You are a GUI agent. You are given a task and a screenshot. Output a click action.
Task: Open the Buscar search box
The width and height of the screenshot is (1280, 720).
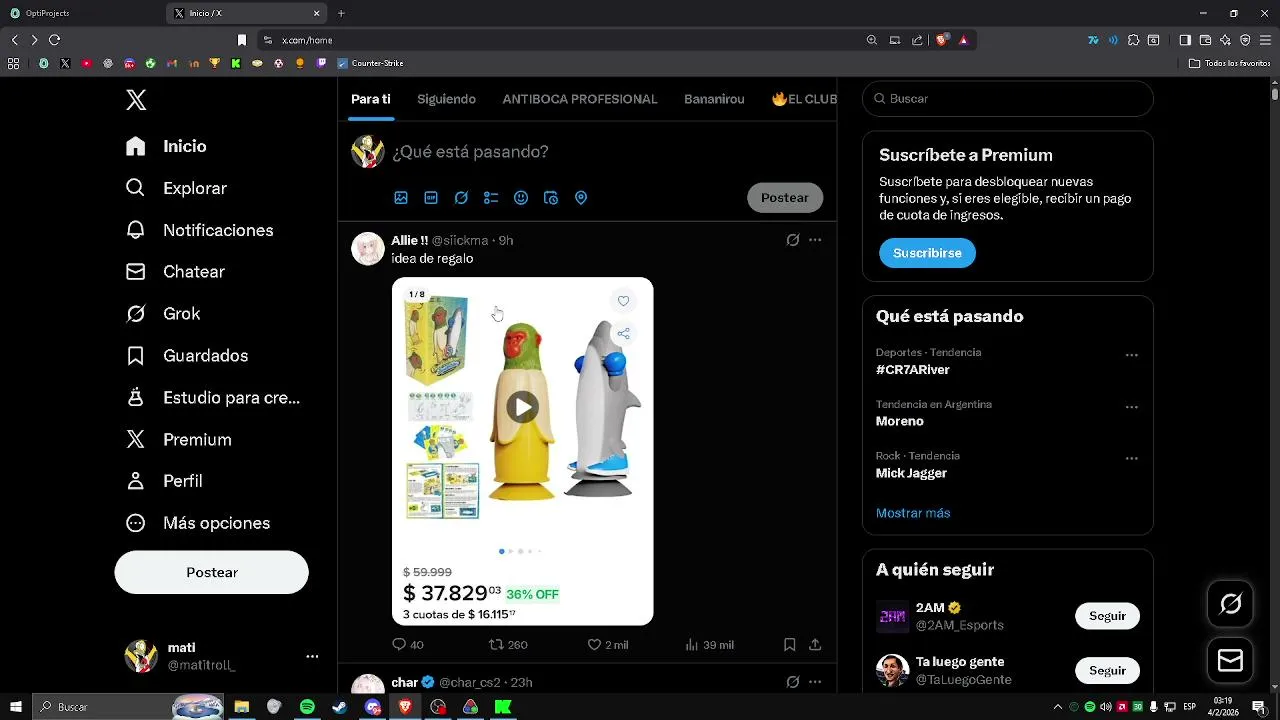(1010, 99)
